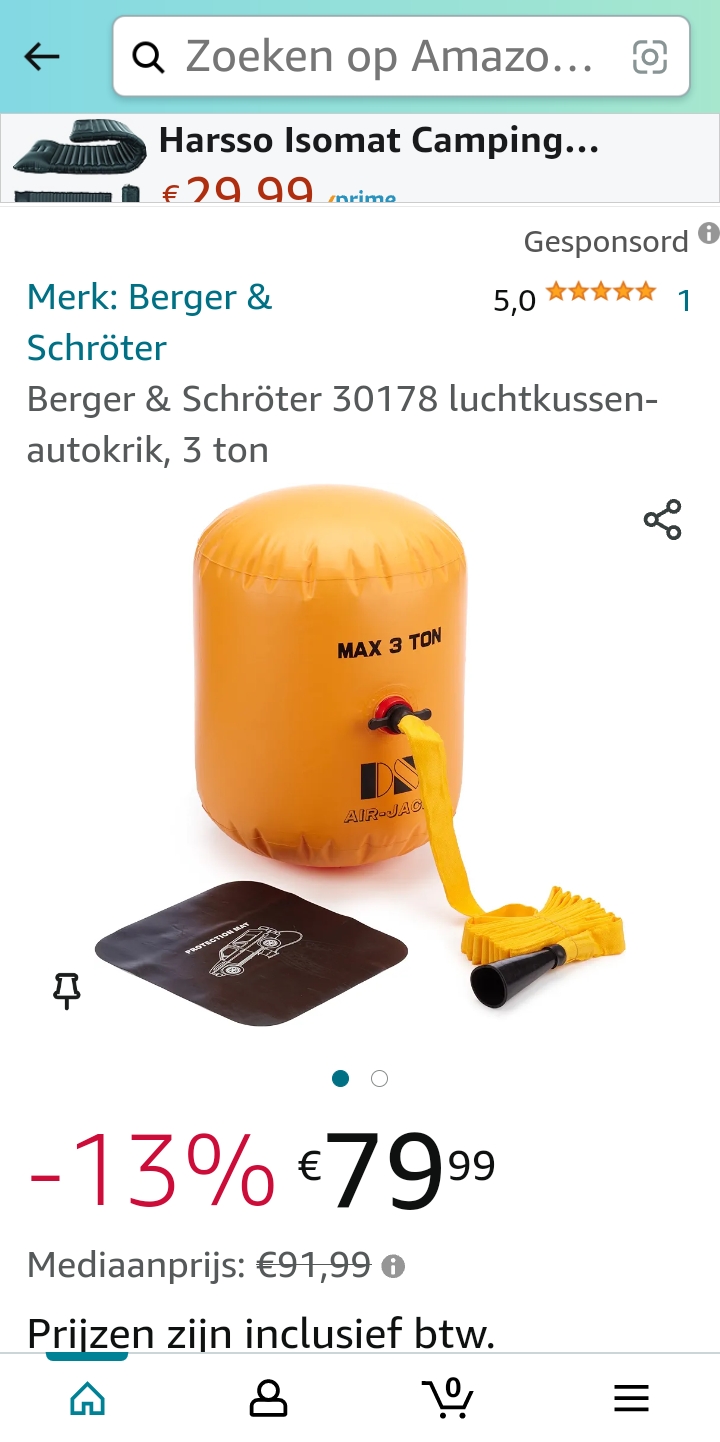Select the second image page dot
This screenshot has width=720, height=1442.
click(379, 1078)
